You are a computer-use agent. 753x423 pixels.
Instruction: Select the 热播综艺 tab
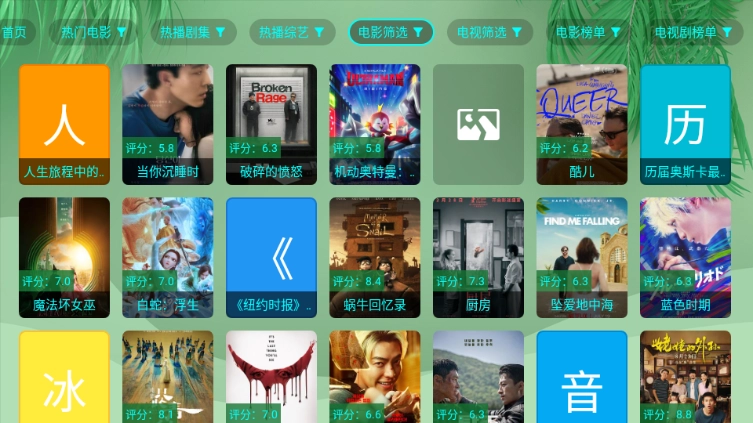coord(293,32)
